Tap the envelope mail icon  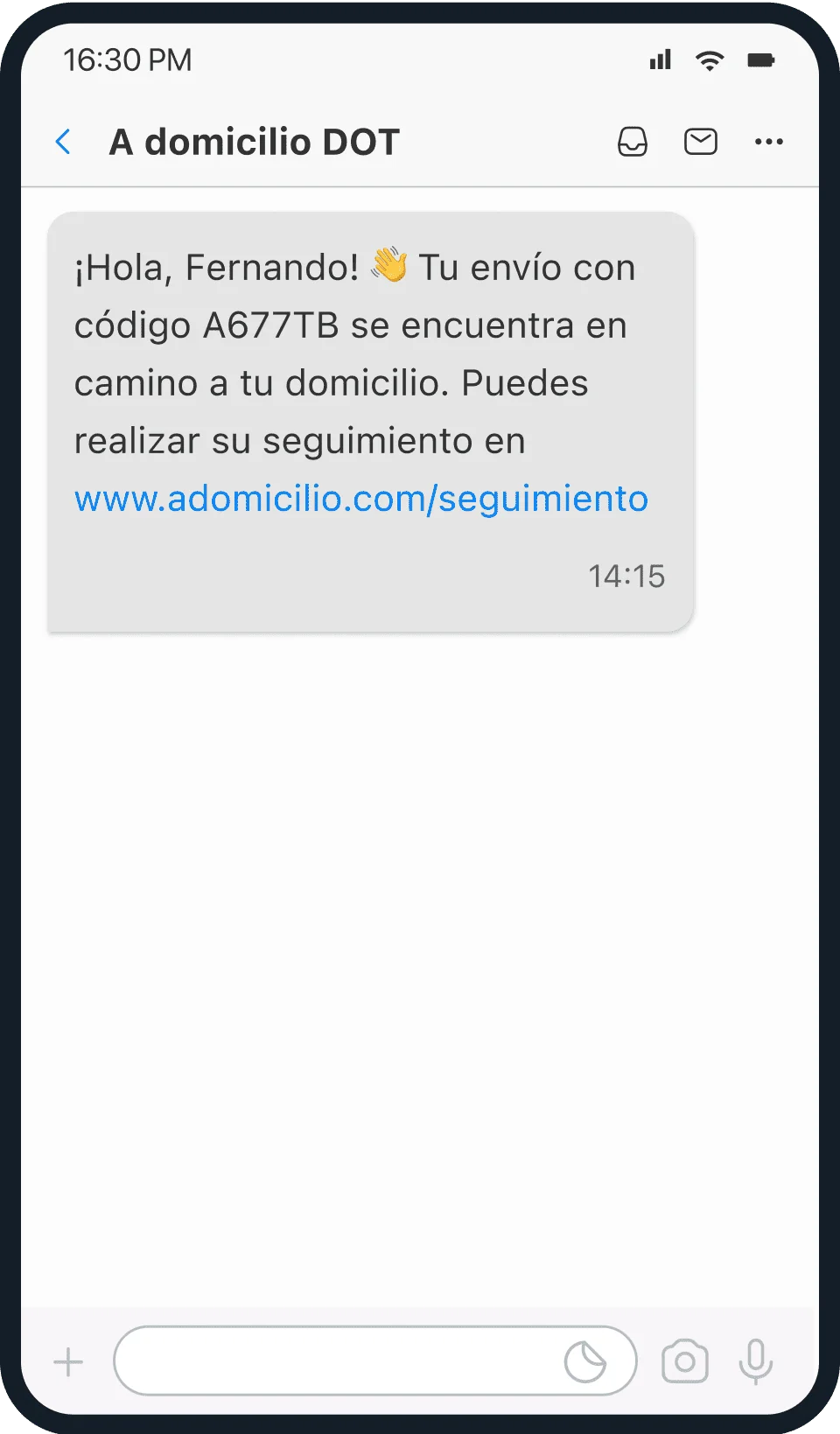coord(700,142)
